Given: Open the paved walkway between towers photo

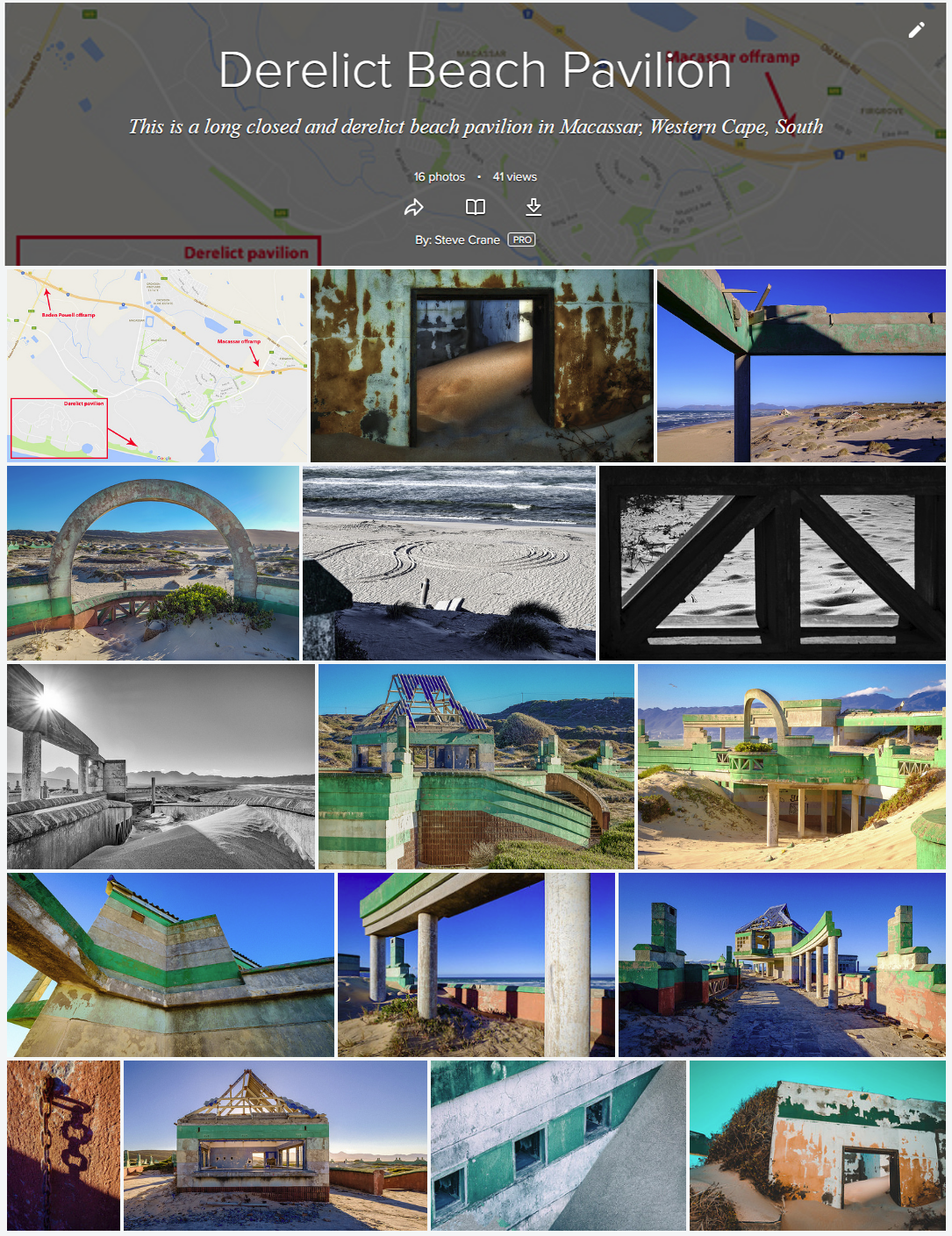Looking at the screenshot, I should click(782, 964).
